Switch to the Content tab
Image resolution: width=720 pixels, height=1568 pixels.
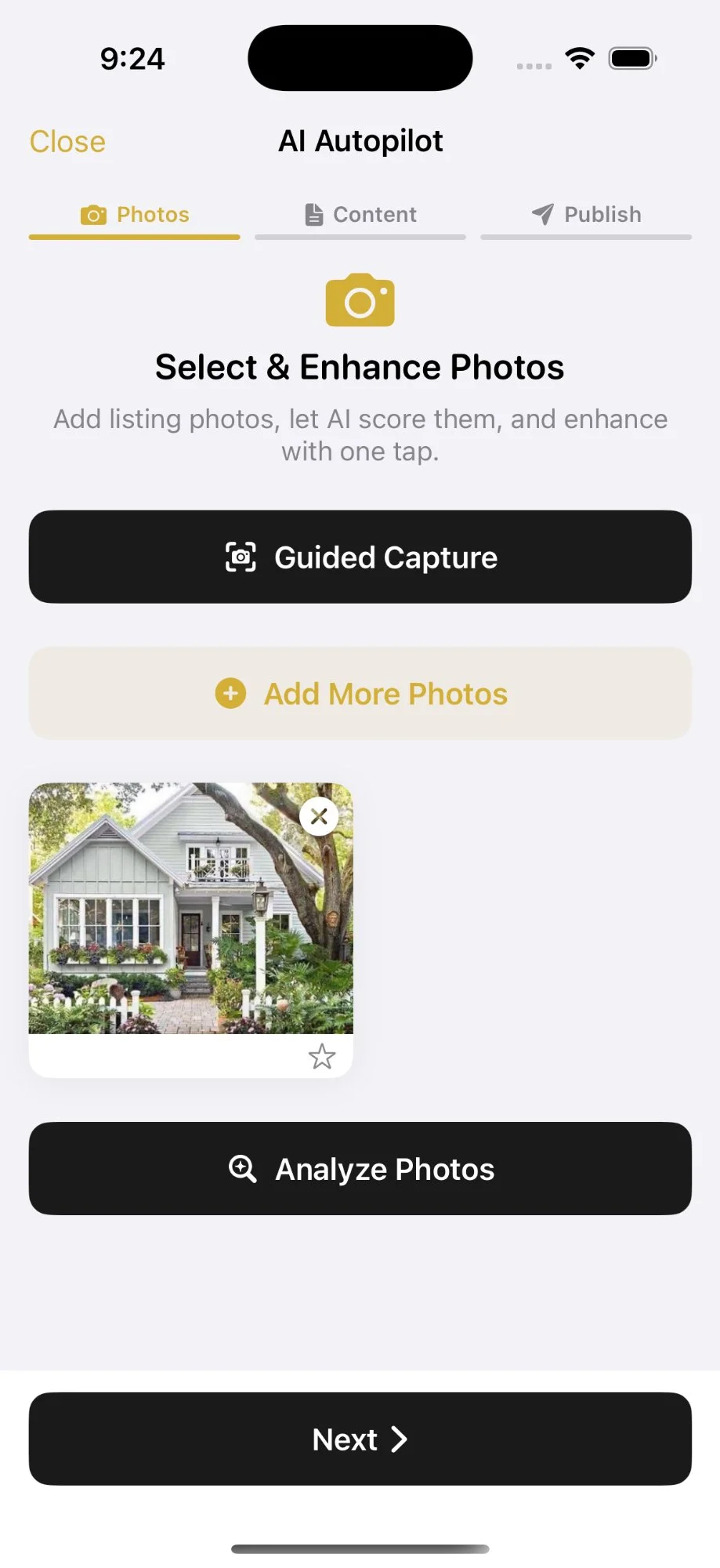point(360,214)
